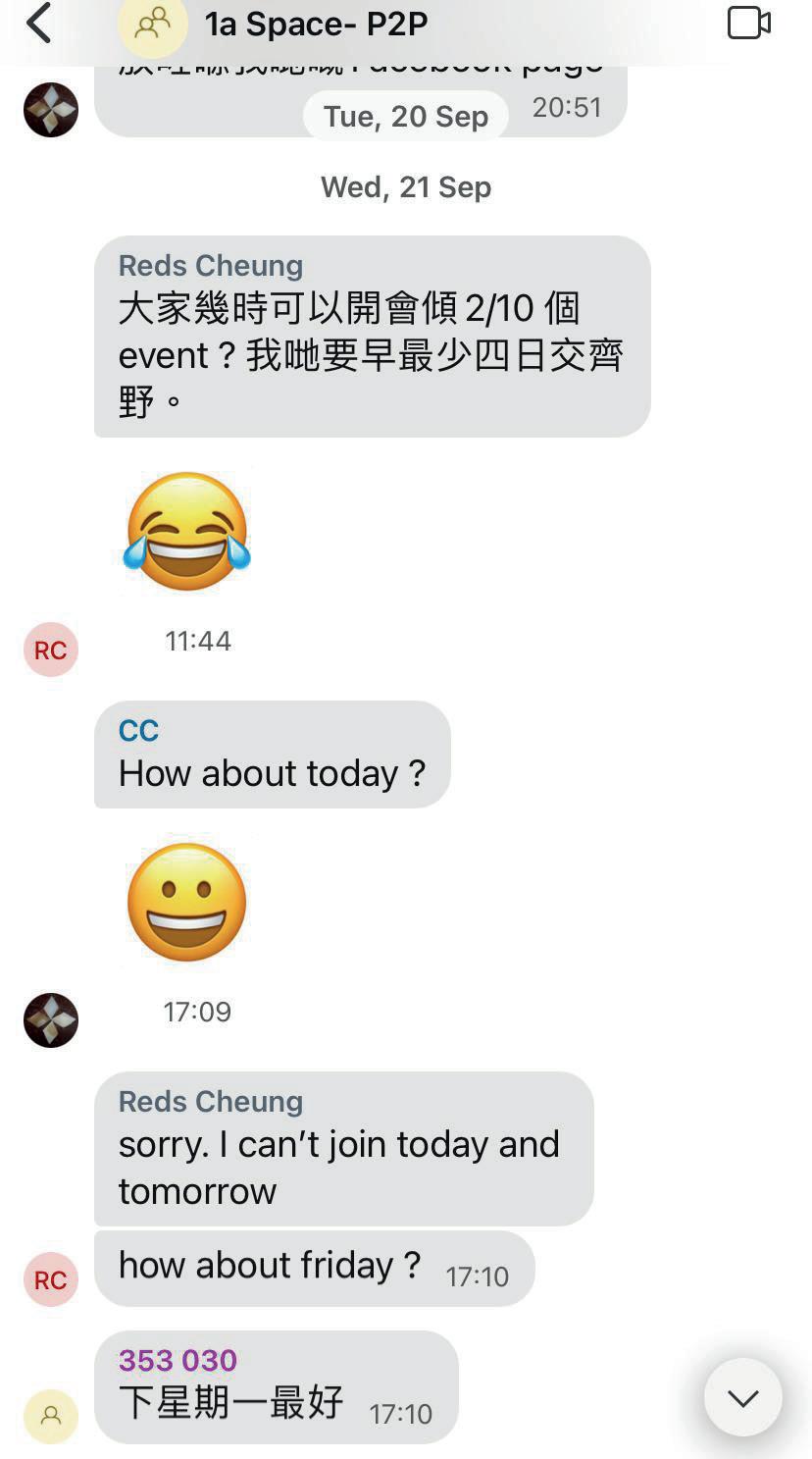The height and width of the screenshot is (1459, 812).
Task: View profile of the 353 030 sender avatar
Action: point(51,1416)
